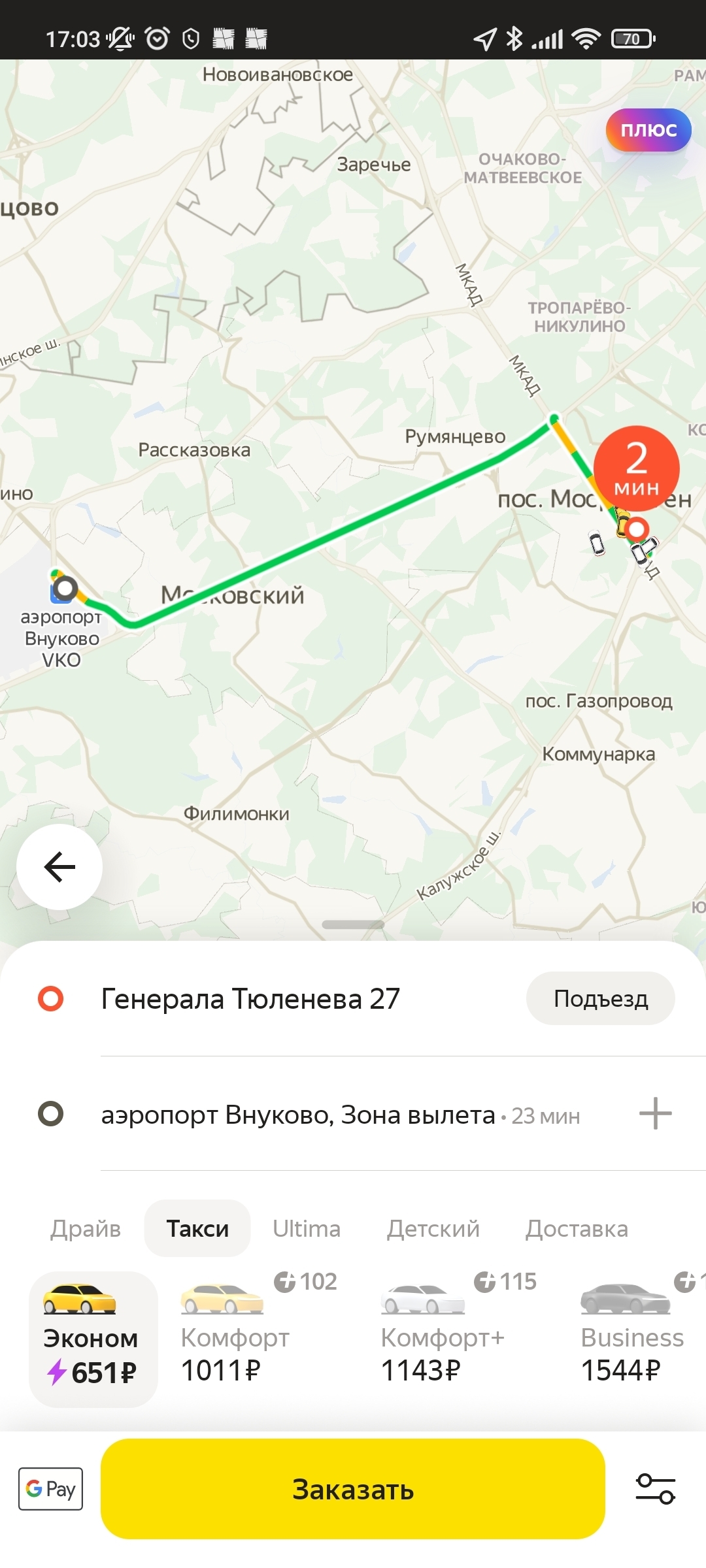
Task: Switch to the Доставка tab
Action: tap(577, 1229)
